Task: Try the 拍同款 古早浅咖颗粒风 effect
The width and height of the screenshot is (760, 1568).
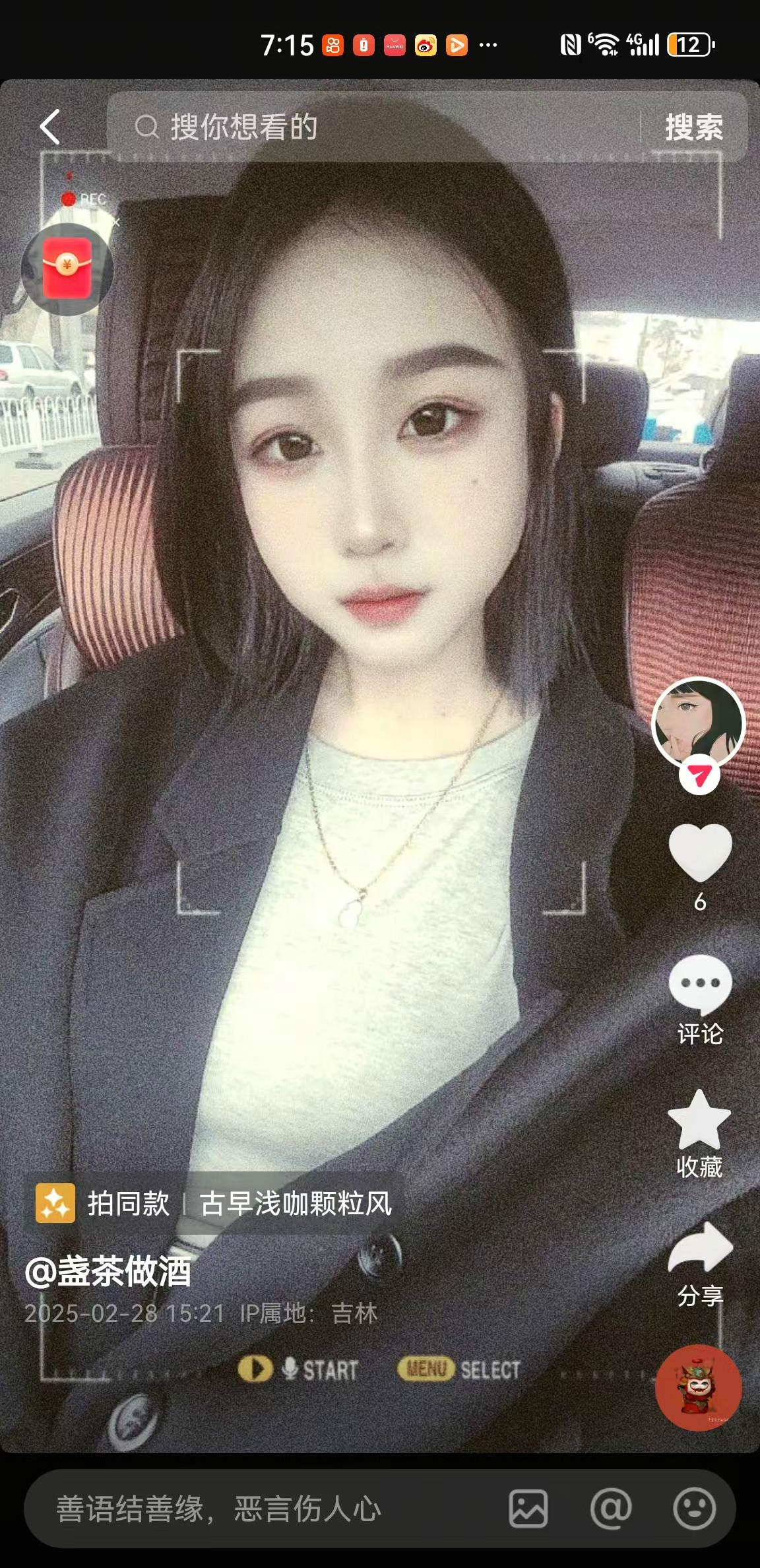Action: coord(214,1203)
